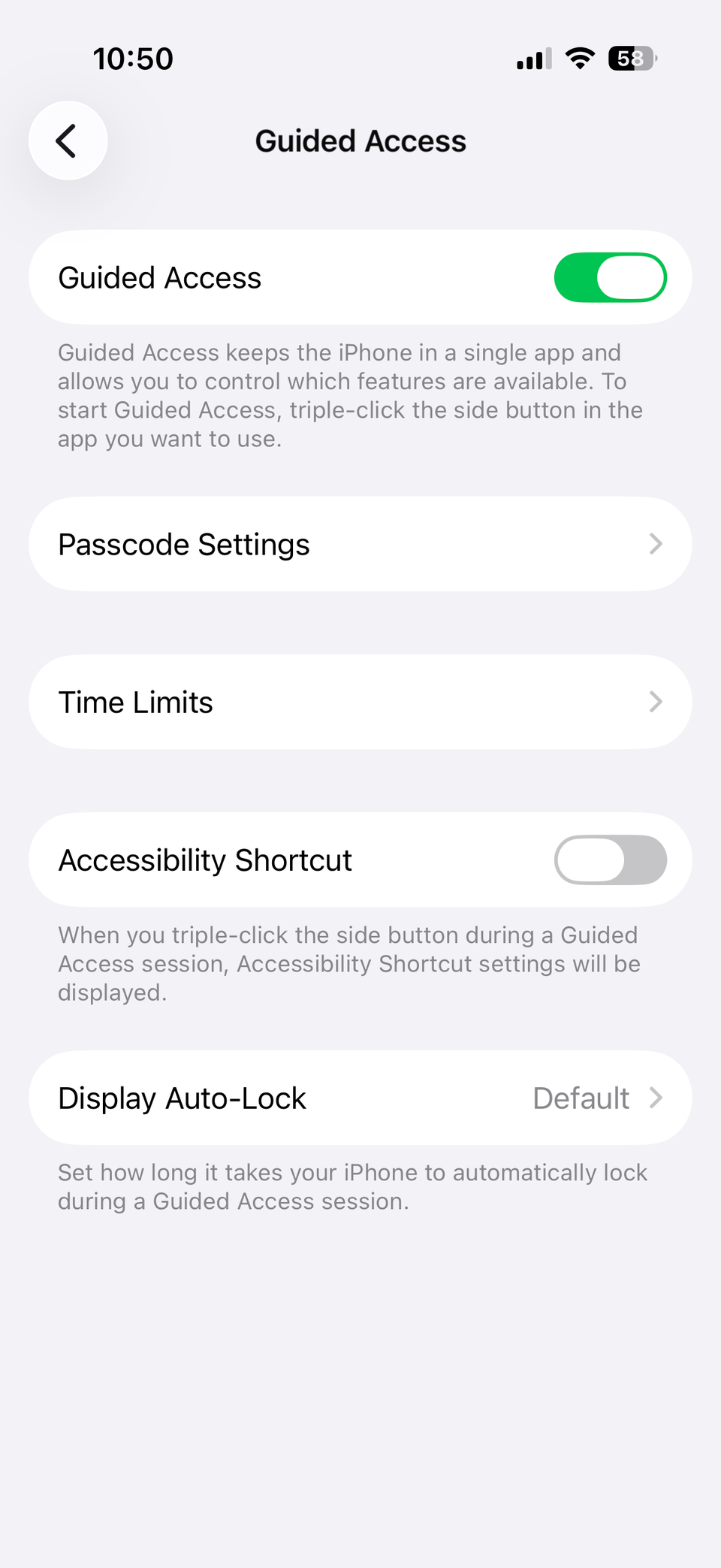
Task: Tap the Guided Access description text
Action: pyautogui.click(x=350, y=395)
